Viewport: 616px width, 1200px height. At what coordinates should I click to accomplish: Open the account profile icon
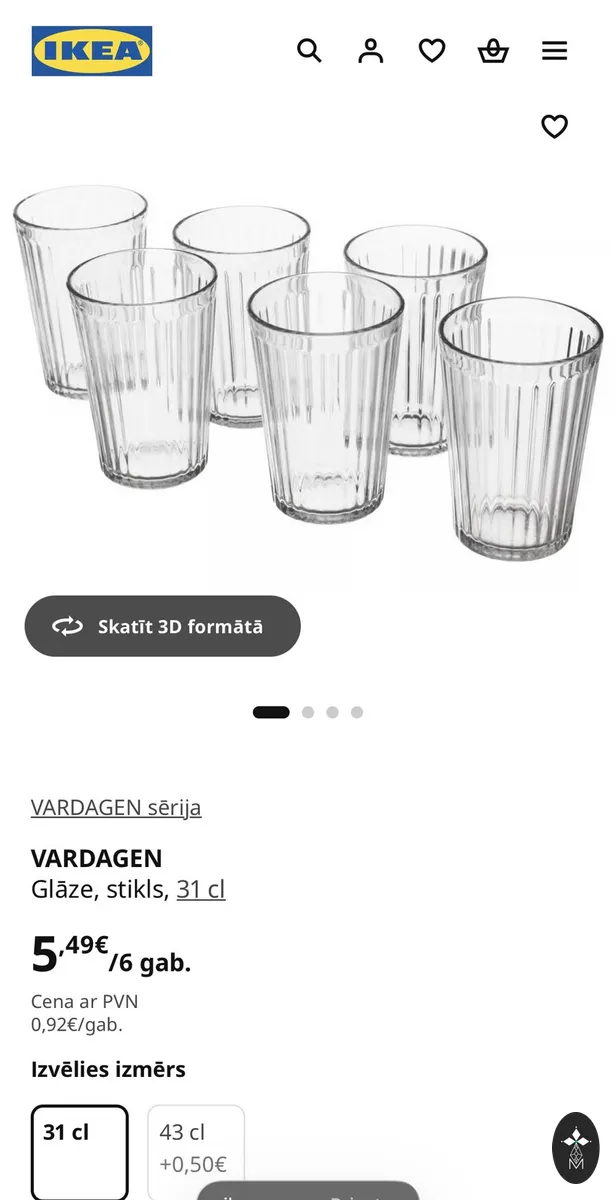tap(370, 51)
